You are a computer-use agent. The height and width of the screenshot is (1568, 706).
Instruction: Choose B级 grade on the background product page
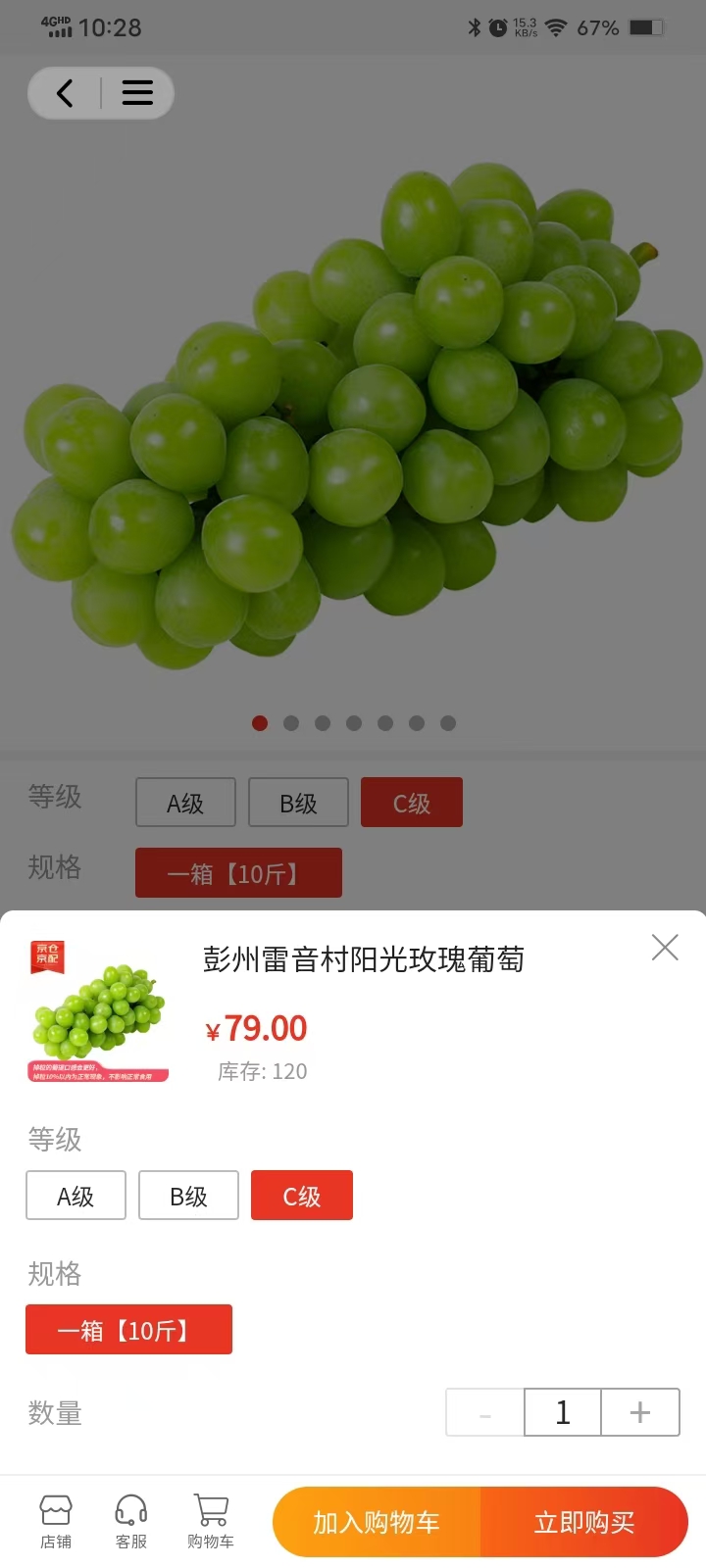coord(298,802)
